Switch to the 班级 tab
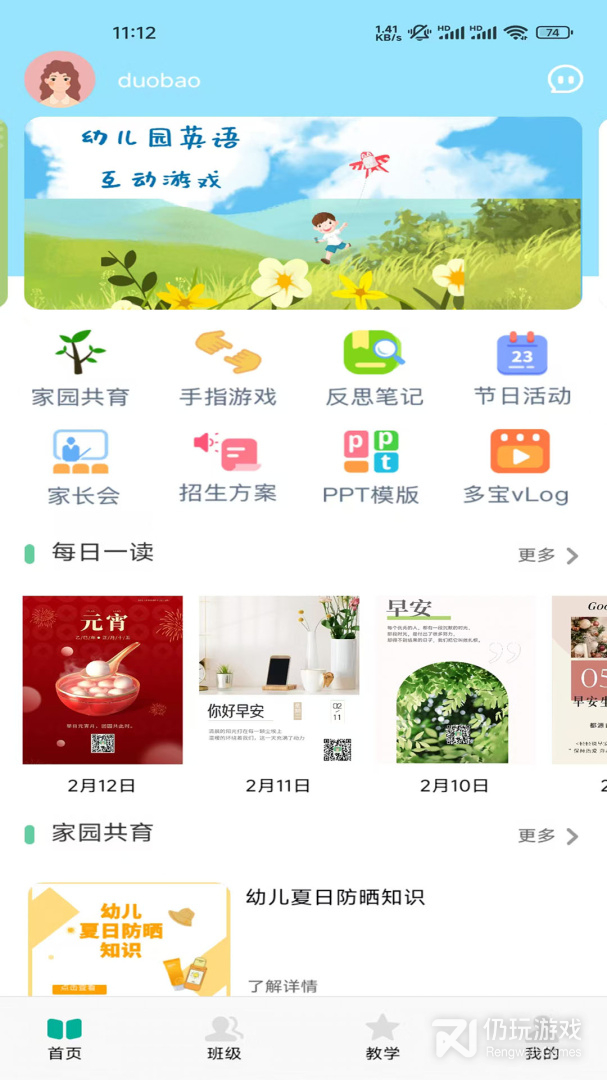Screen dimensions: 607x1080 pyautogui.click(x=224, y=1038)
